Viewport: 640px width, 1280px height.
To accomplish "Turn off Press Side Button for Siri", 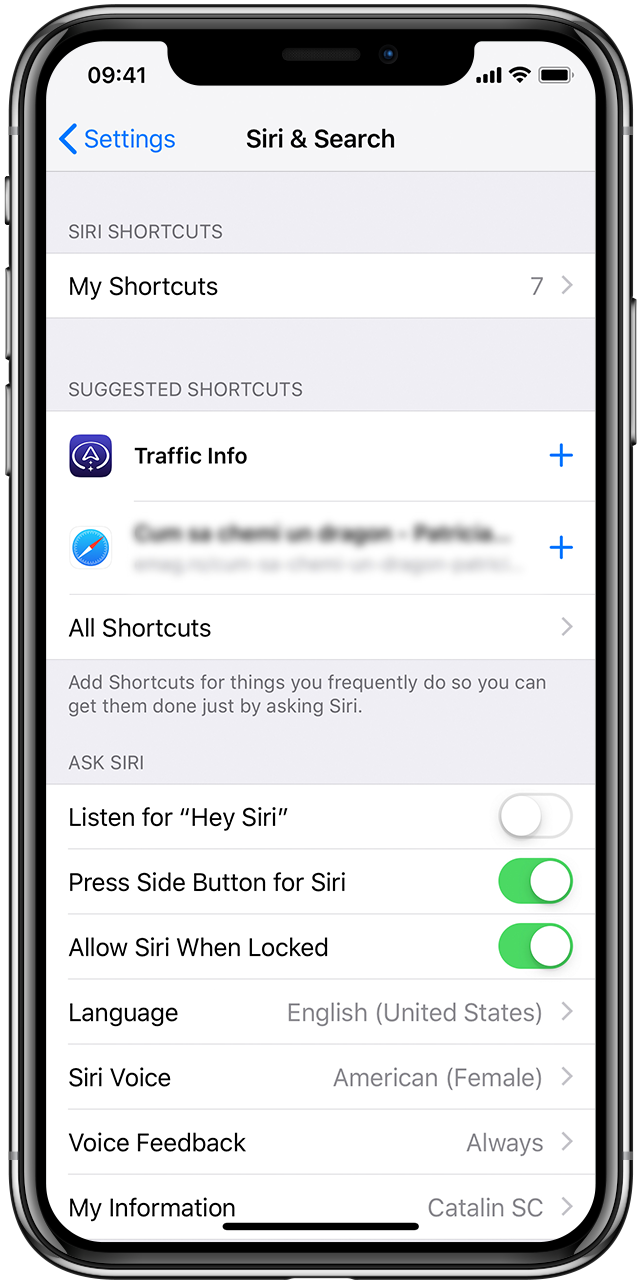I will click(x=536, y=882).
